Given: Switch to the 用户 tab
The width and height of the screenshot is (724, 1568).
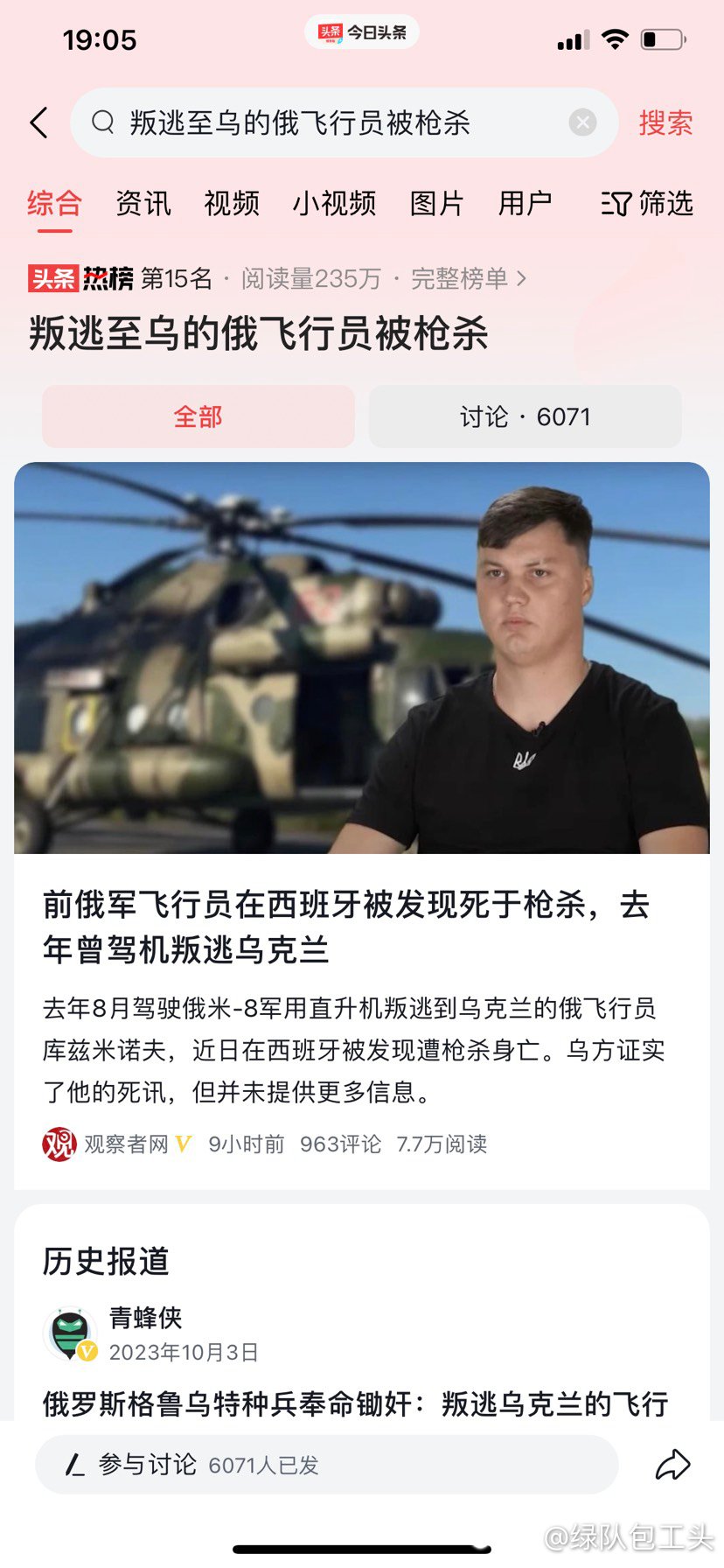Looking at the screenshot, I should click(525, 204).
